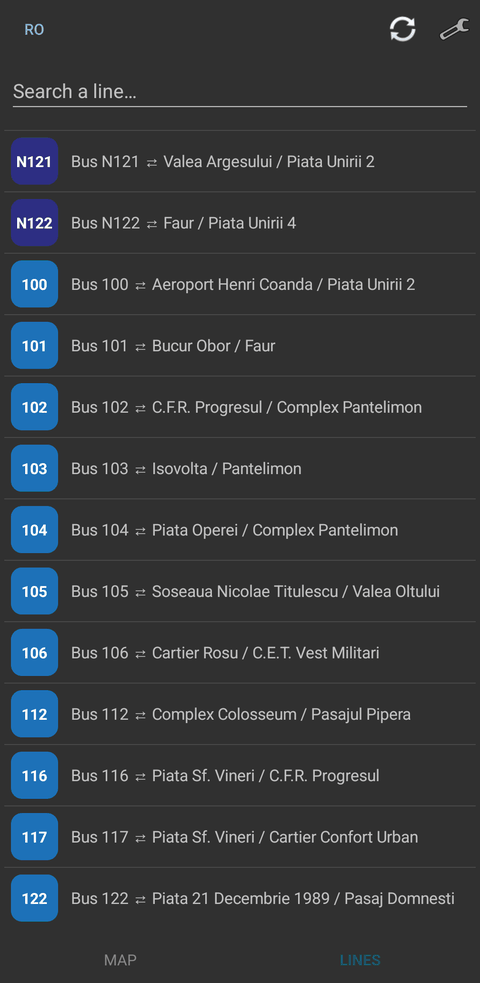Open Bus 106 Cartier Rosu line

pyautogui.click(x=240, y=653)
